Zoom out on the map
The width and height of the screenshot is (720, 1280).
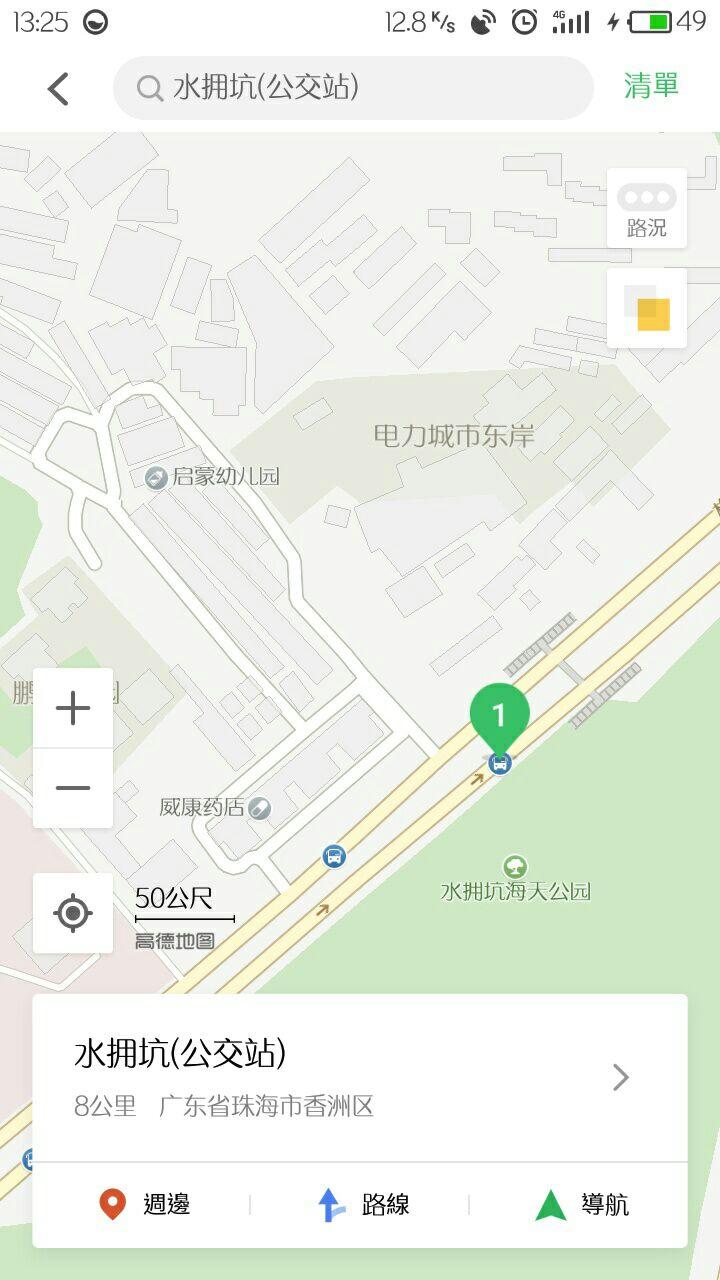point(73,788)
